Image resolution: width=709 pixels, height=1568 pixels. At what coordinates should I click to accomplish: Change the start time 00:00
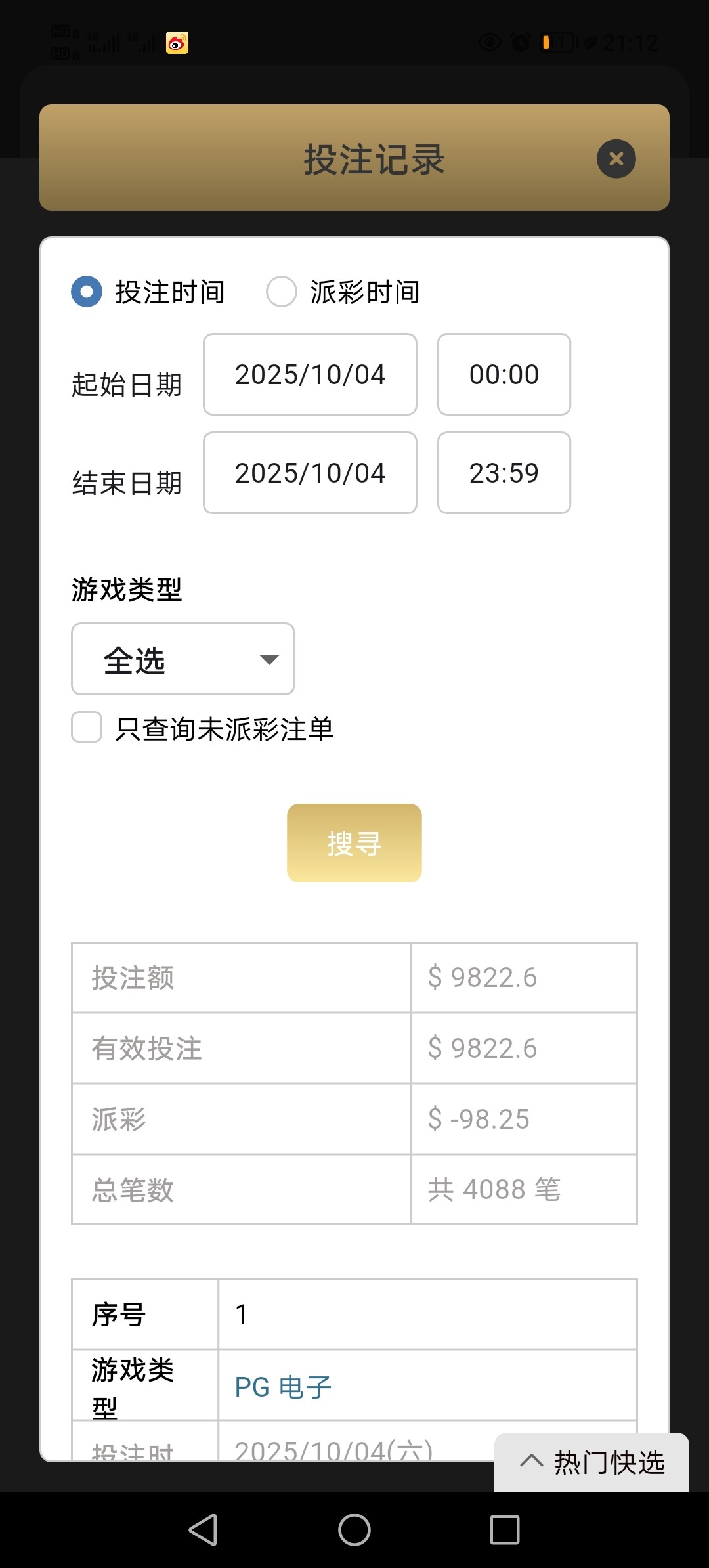point(504,375)
